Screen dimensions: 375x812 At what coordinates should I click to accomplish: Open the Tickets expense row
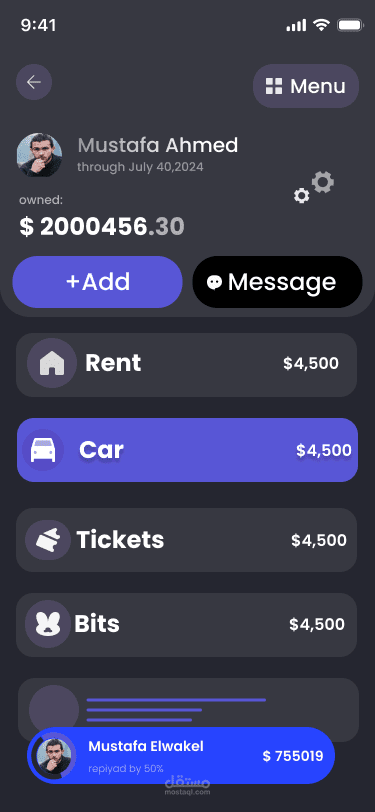pyautogui.click(x=186, y=540)
